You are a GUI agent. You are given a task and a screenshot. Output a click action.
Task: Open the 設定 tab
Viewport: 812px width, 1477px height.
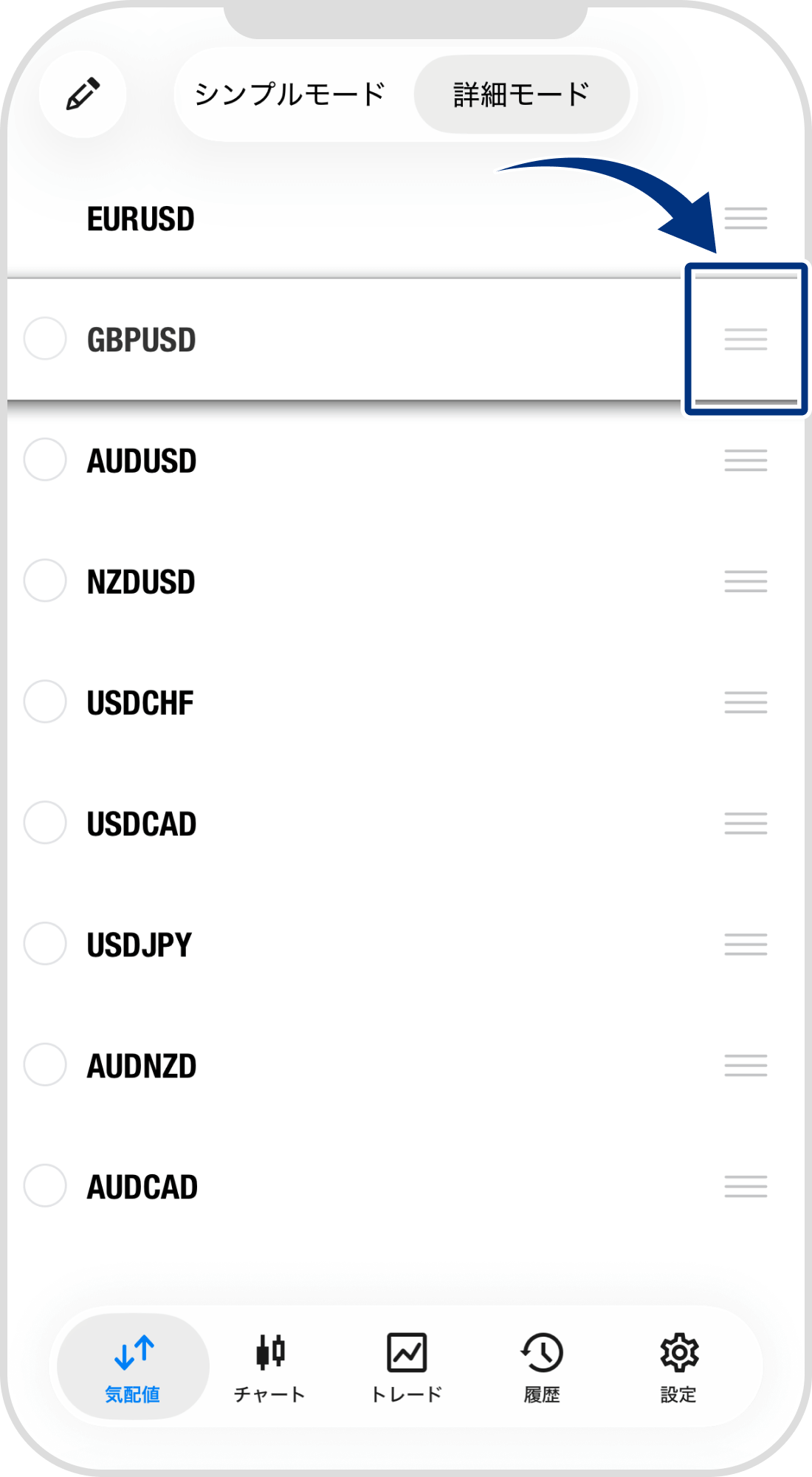[678, 1367]
